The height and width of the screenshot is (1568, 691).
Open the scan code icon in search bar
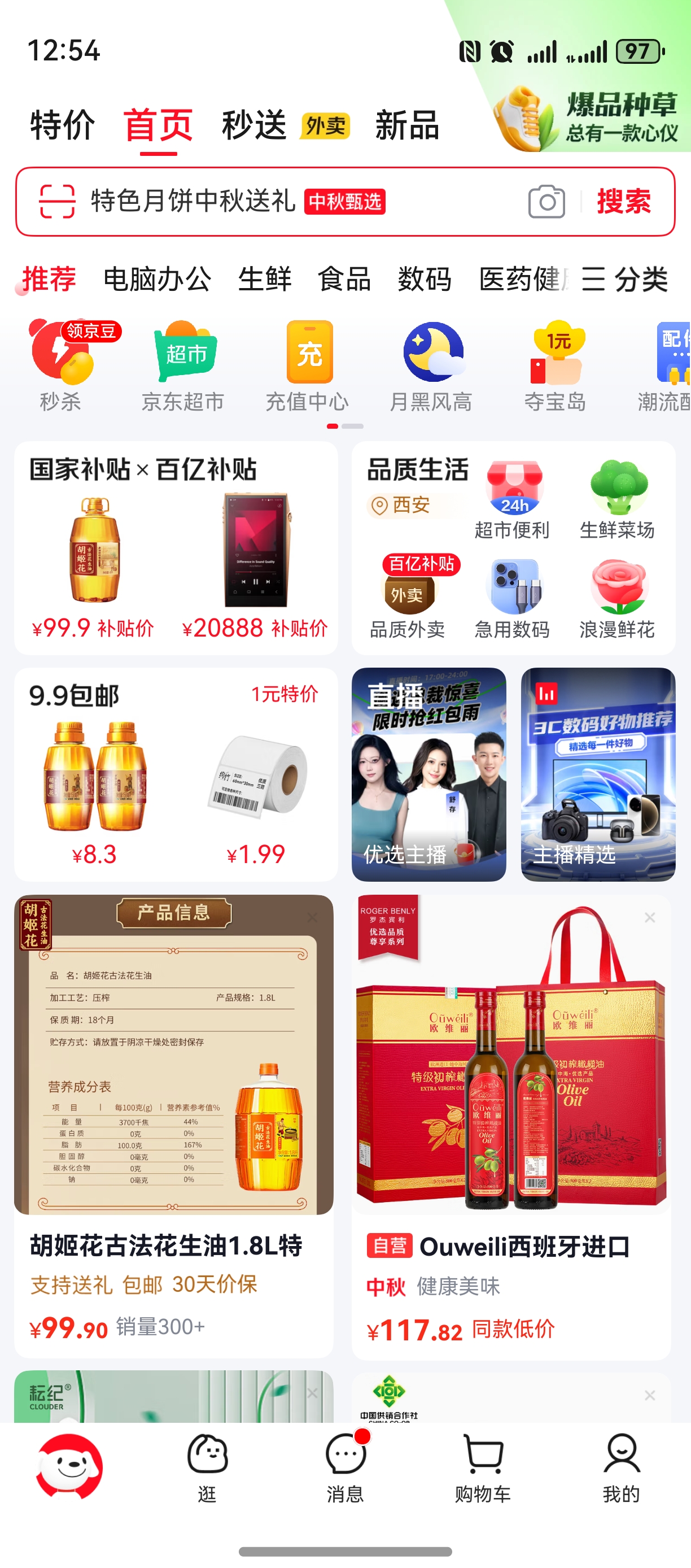pyautogui.click(x=56, y=202)
